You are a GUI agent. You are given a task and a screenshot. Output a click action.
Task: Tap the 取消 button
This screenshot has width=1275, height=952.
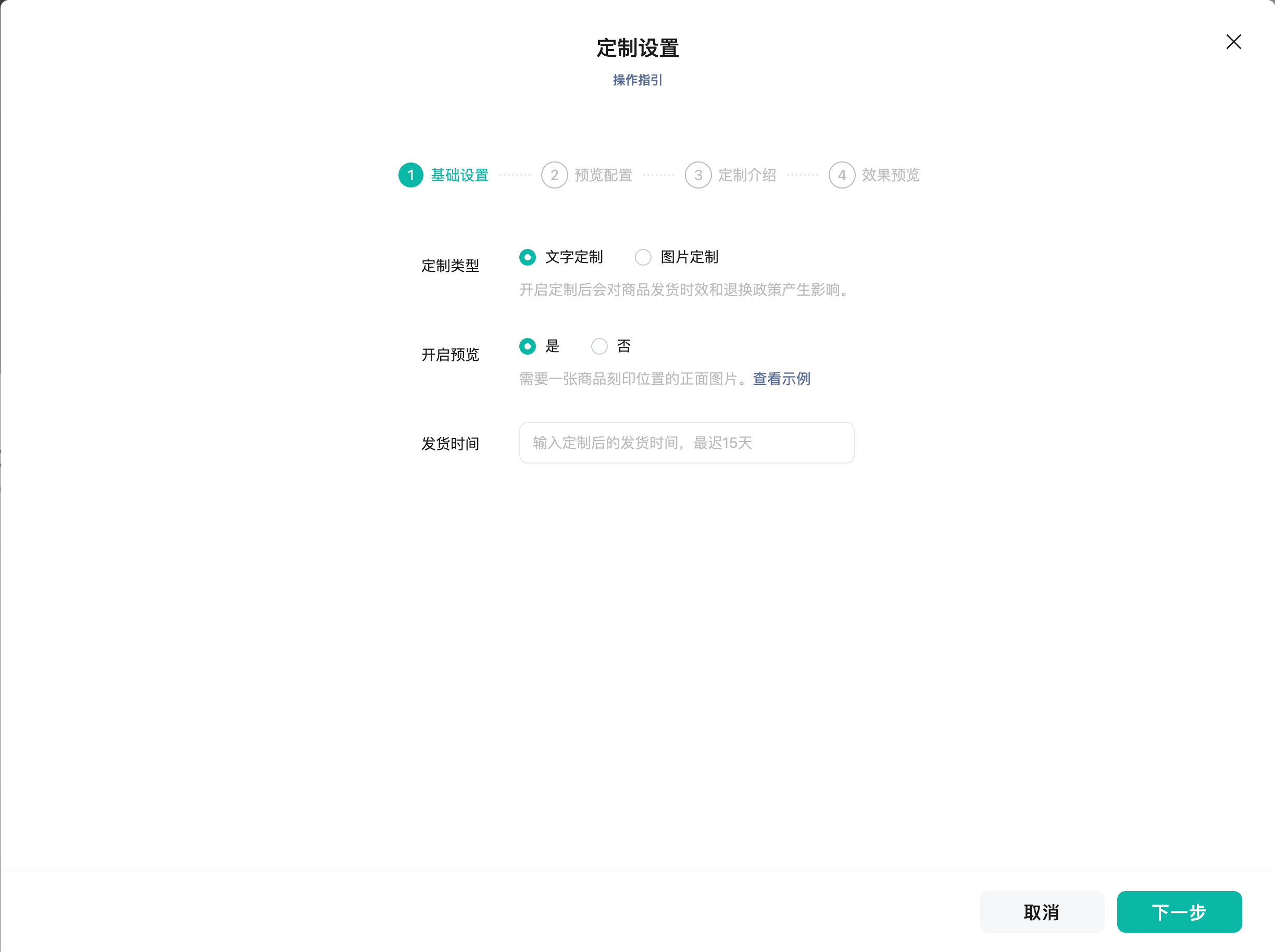point(1041,912)
